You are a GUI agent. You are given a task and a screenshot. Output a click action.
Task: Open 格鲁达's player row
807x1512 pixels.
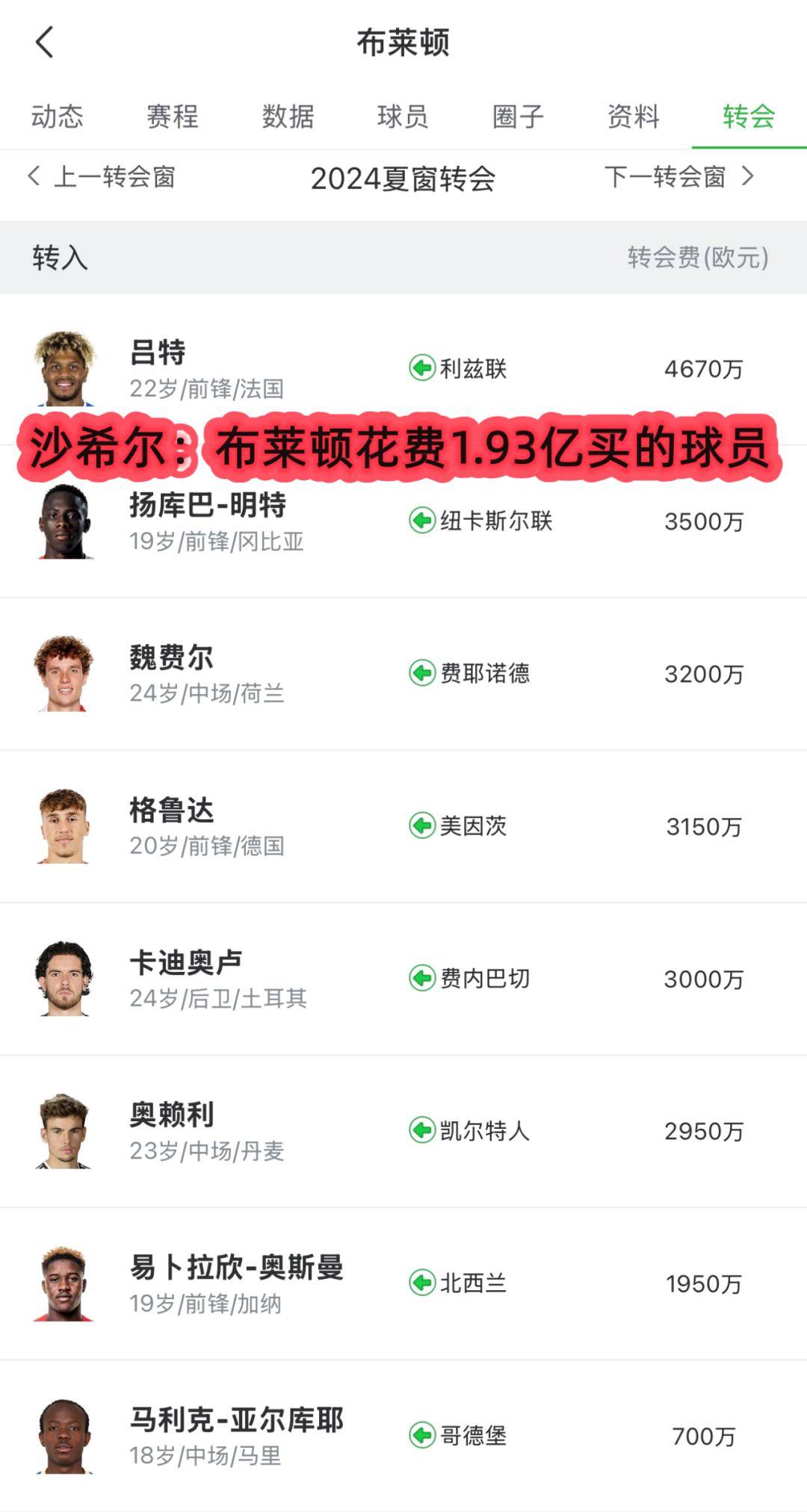coord(403,826)
